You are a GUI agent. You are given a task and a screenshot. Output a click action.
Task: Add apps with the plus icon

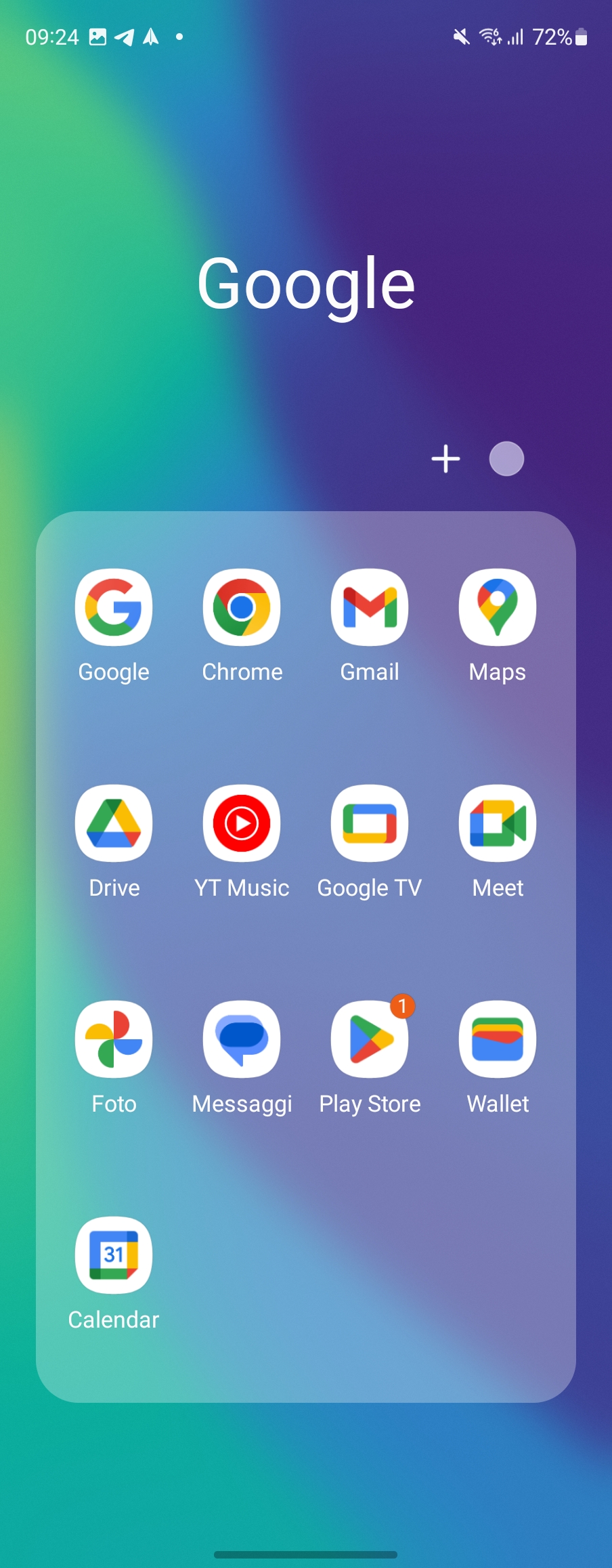pos(445,459)
